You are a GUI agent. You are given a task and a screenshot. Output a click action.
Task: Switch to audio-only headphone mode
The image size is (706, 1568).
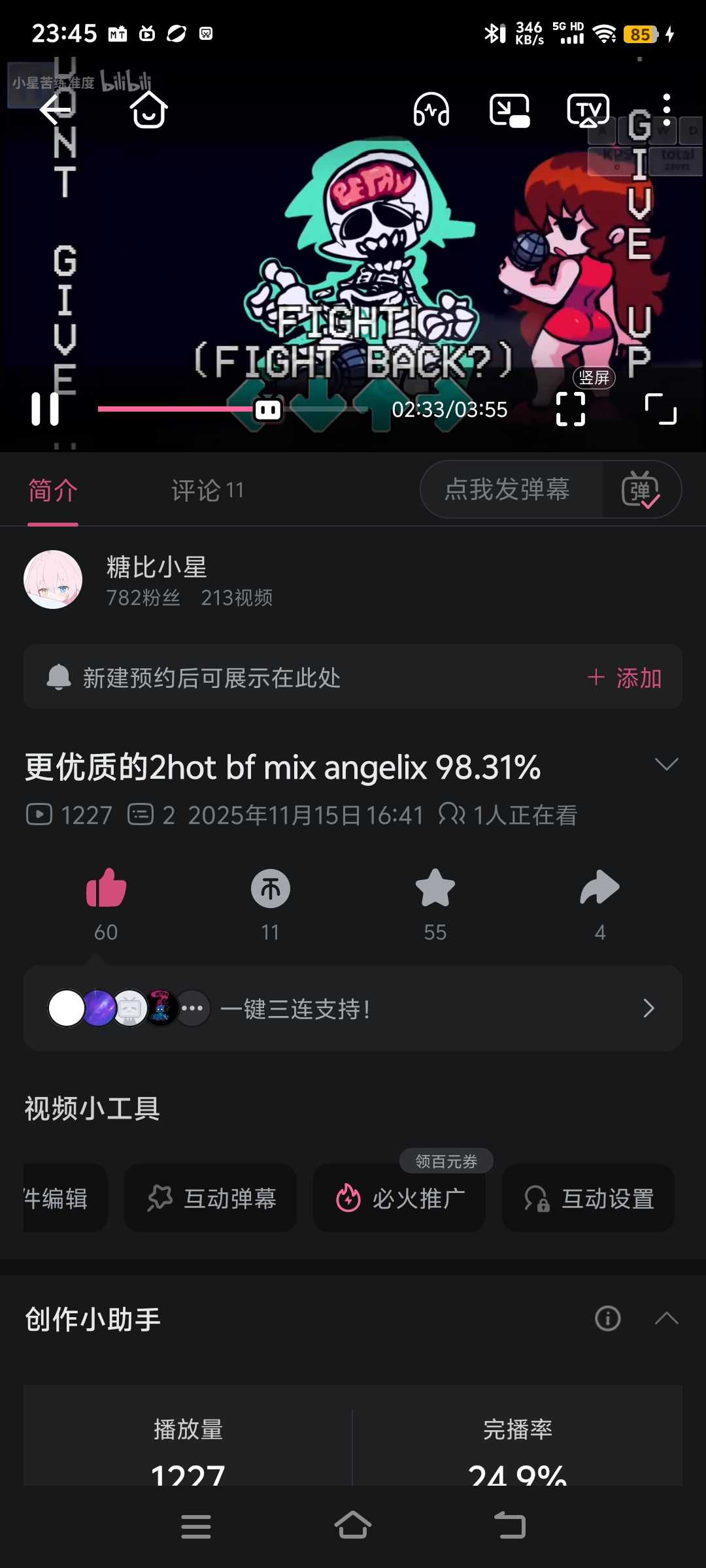point(431,109)
